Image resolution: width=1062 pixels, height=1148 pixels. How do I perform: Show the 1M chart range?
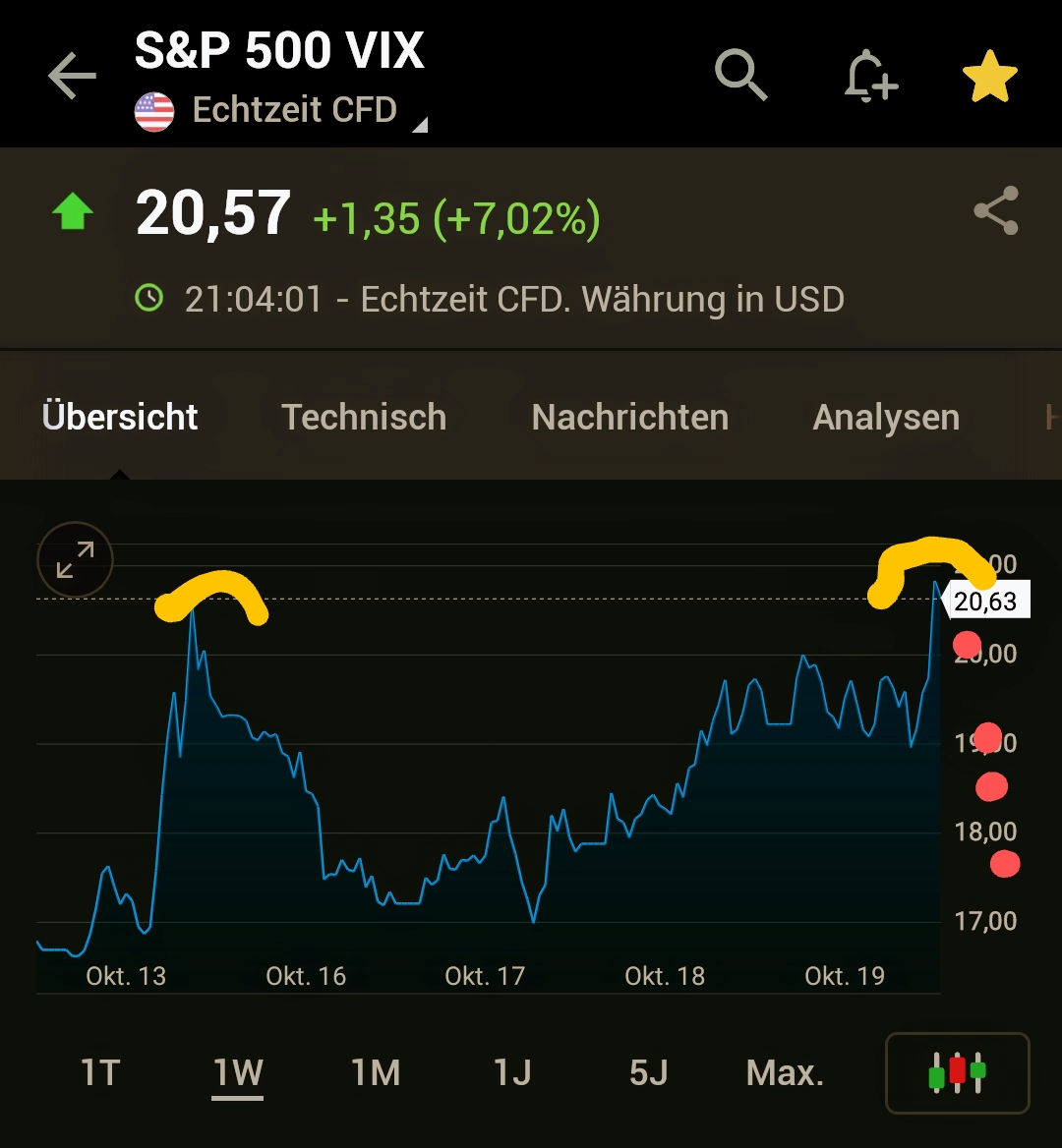376,1072
